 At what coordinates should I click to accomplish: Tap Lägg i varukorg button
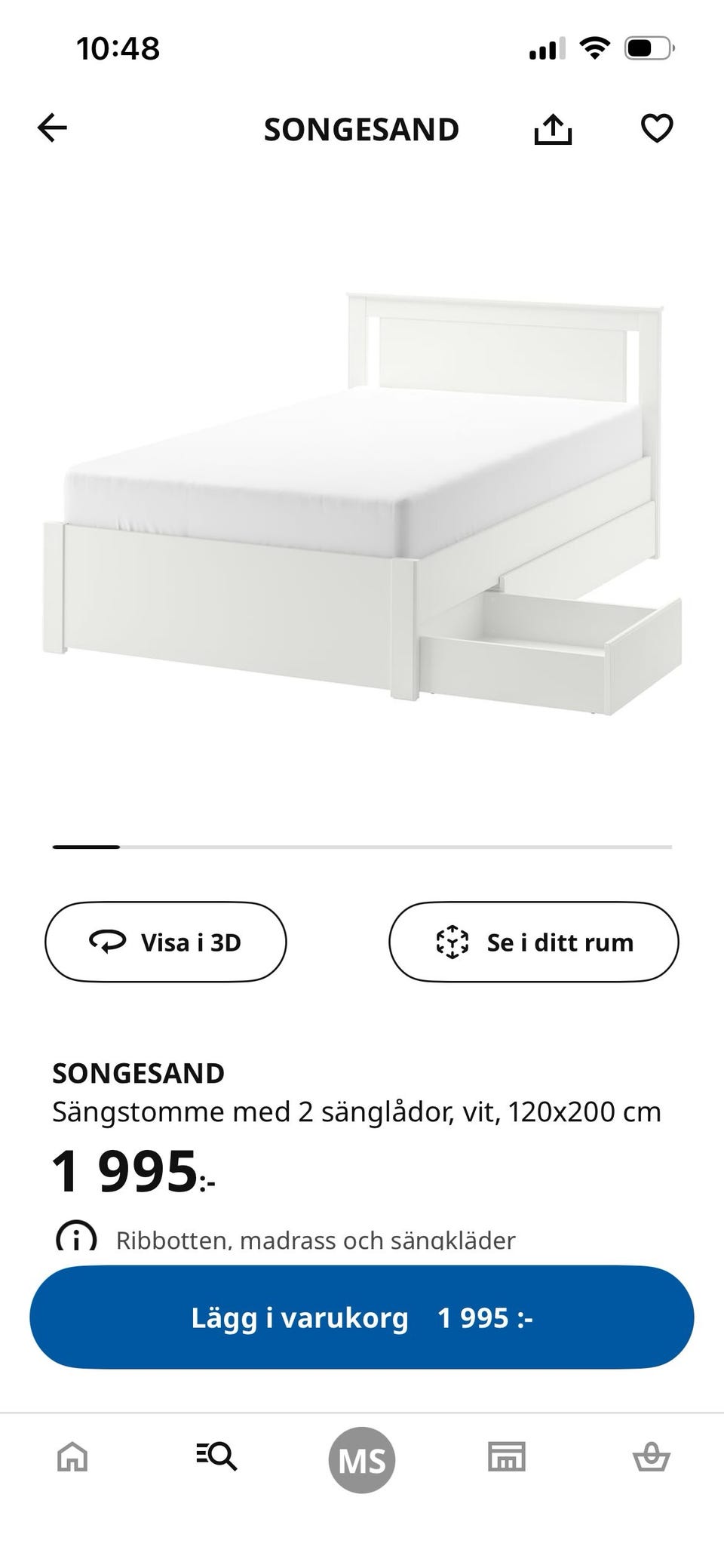click(x=362, y=1317)
